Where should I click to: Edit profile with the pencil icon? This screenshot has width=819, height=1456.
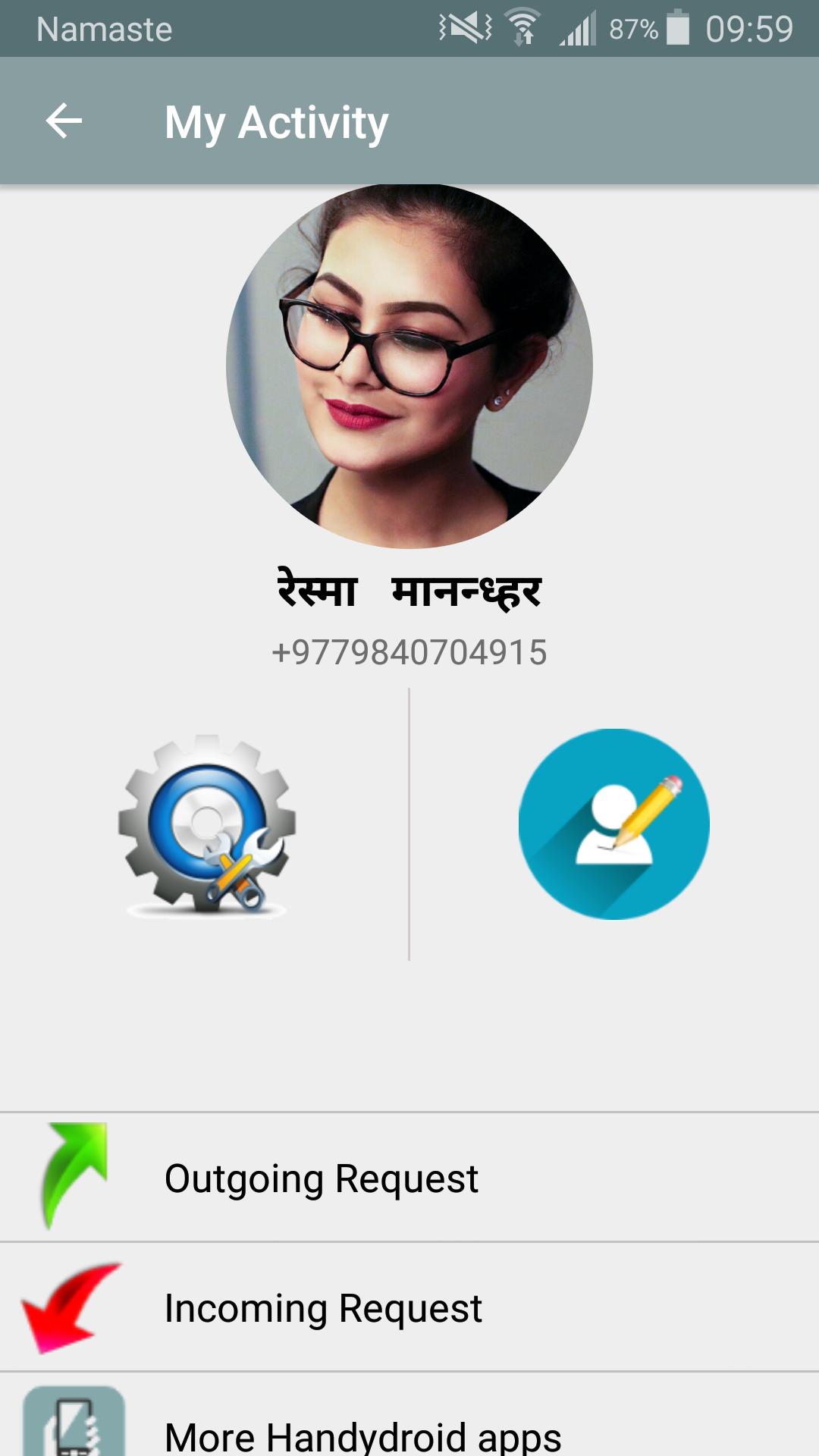pyautogui.click(x=613, y=824)
